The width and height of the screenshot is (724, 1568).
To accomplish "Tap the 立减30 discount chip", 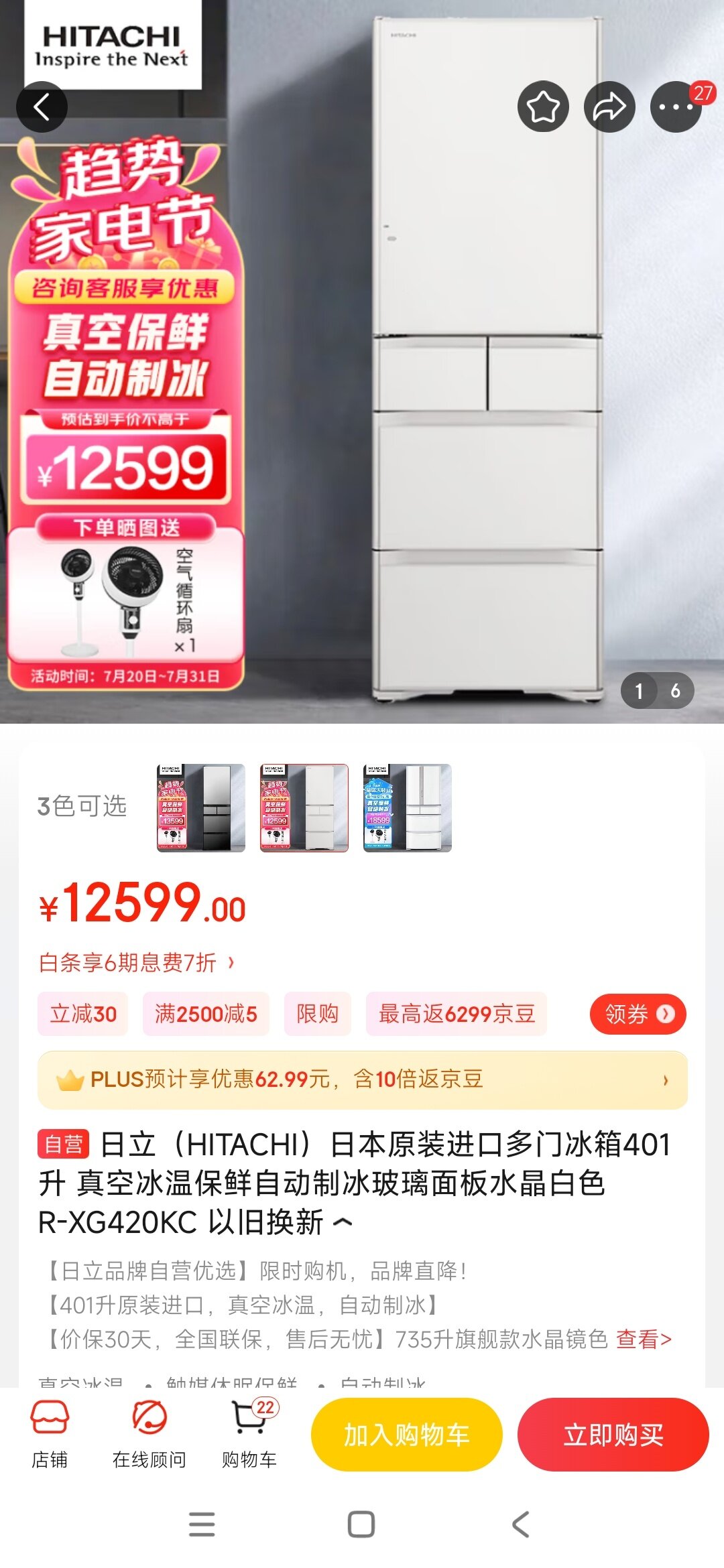I will (83, 1014).
